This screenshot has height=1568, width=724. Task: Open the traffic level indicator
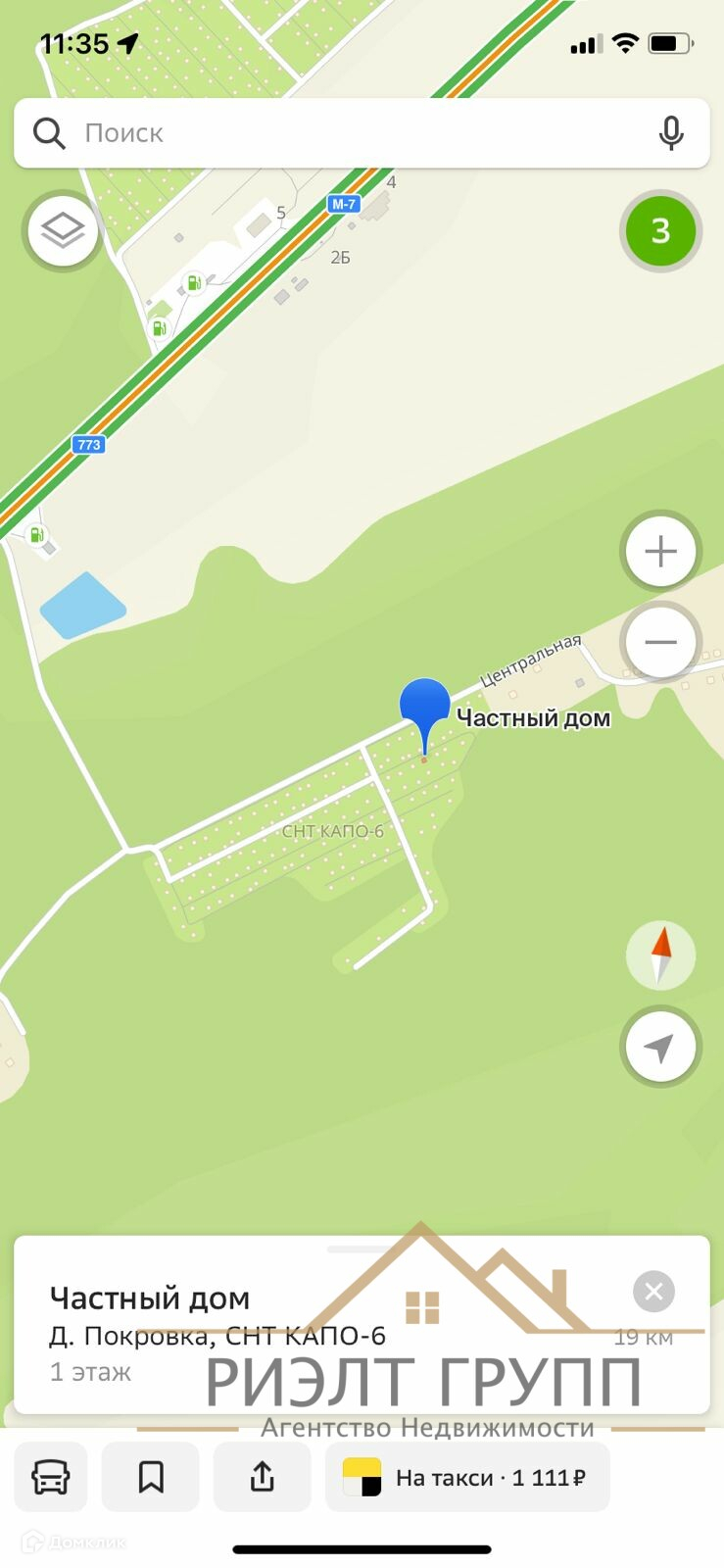point(660,231)
